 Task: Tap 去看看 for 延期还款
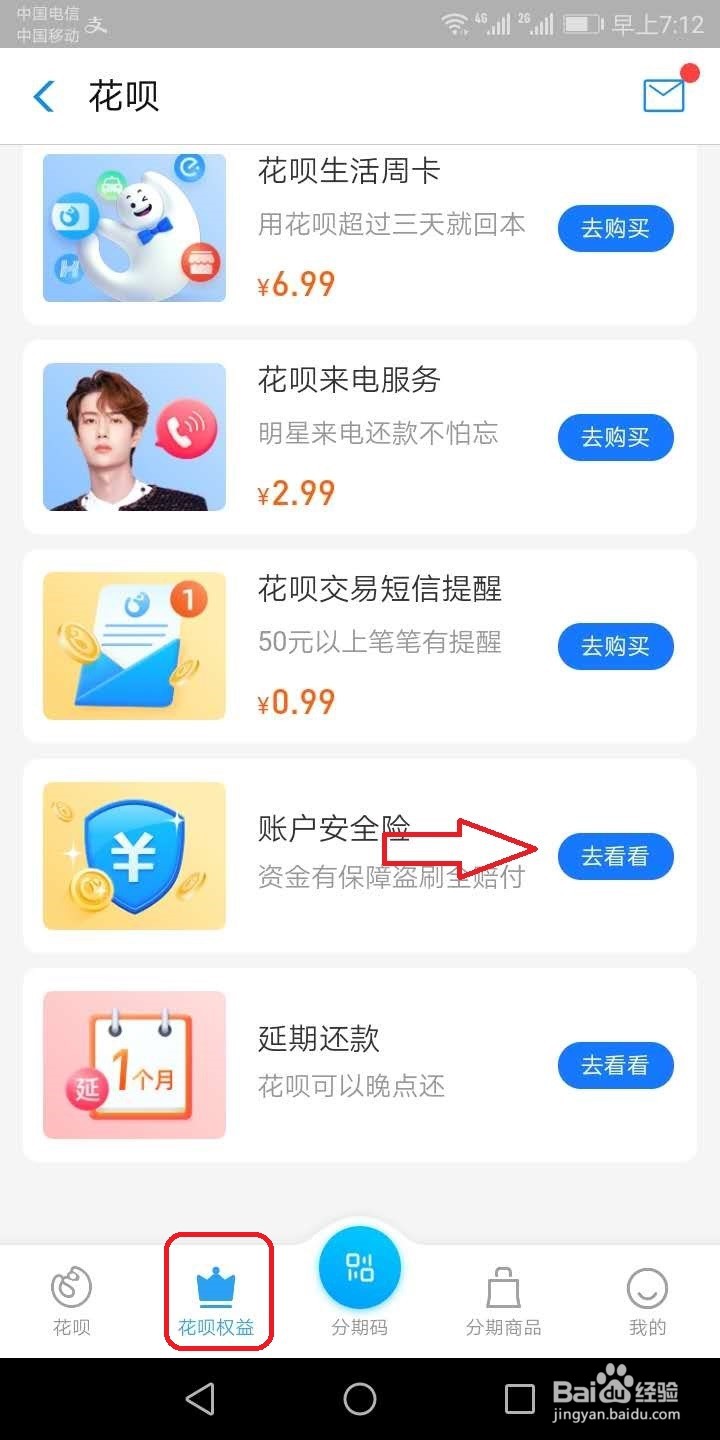(x=615, y=1065)
